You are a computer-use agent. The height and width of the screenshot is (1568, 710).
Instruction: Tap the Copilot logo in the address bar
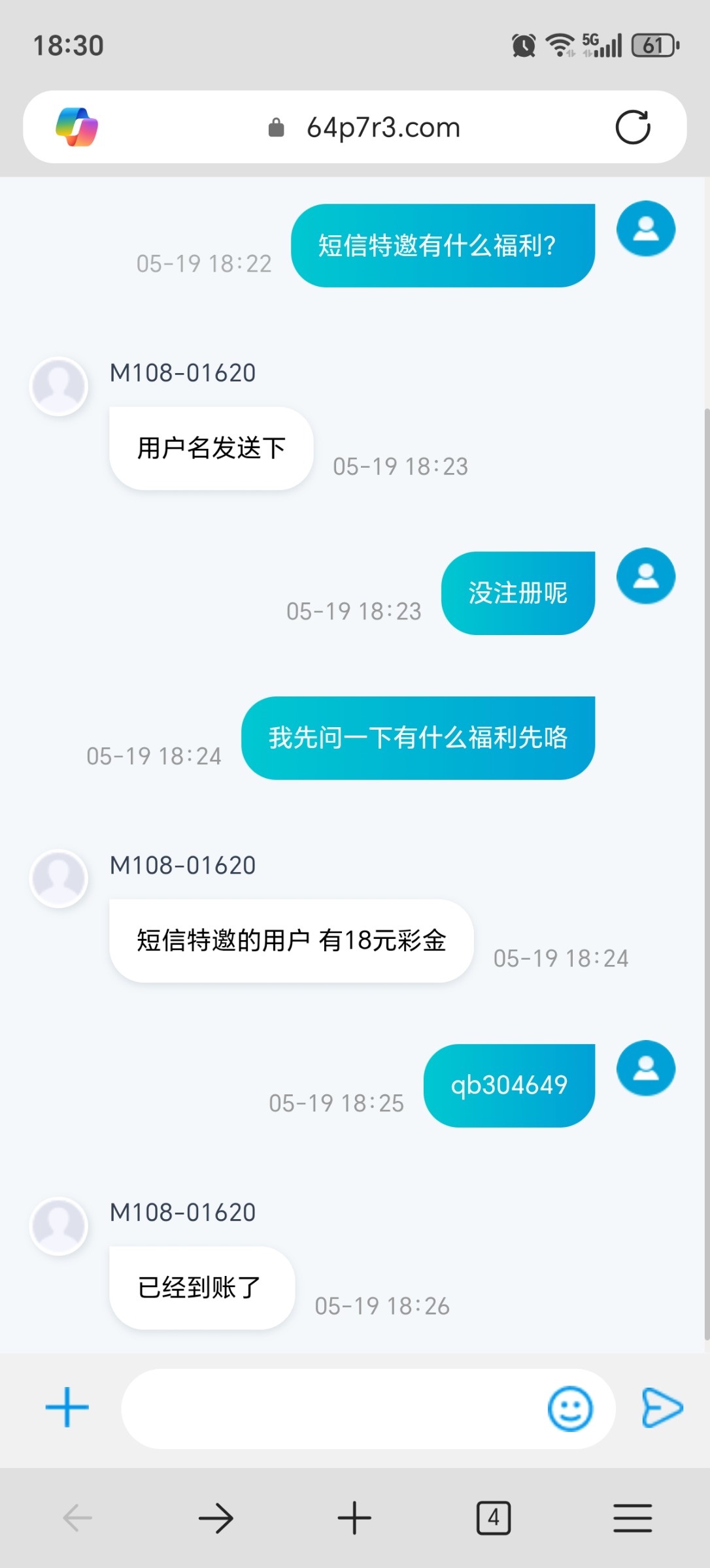point(76,126)
